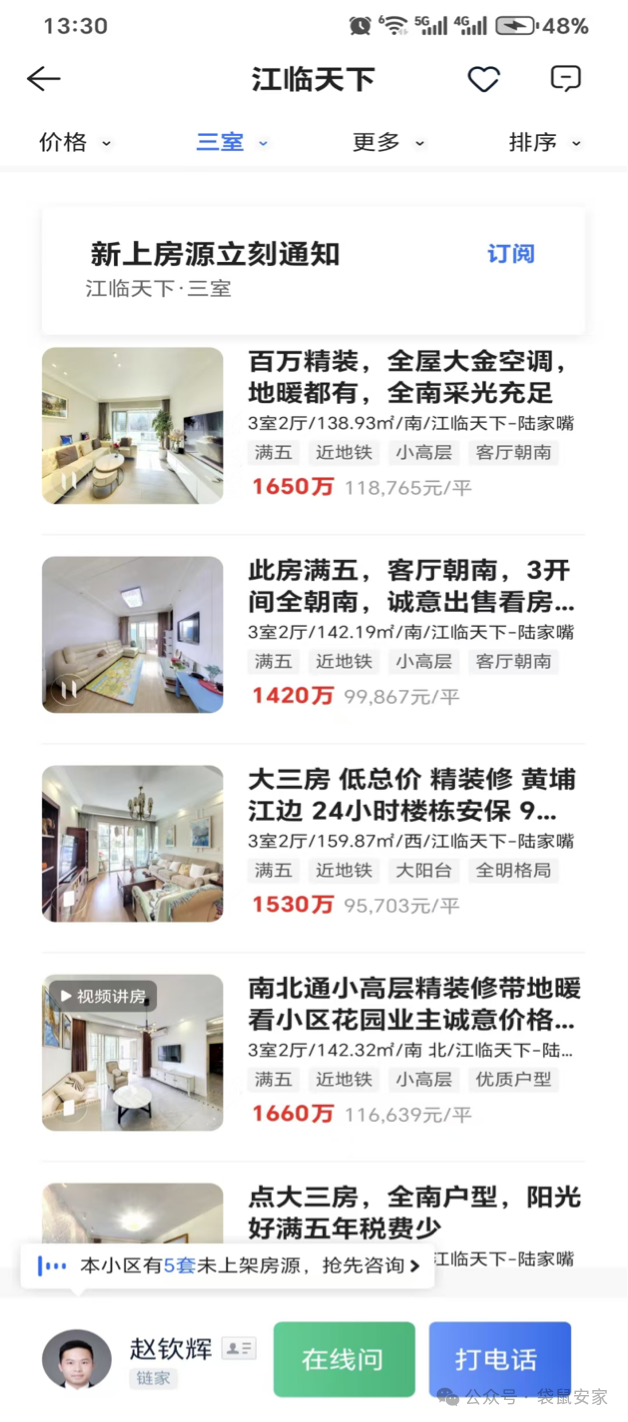Check the 5套未上架房源 consultation banner
Image resolution: width=628 pixels, height=1422 pixels.
coord(228,1266)
